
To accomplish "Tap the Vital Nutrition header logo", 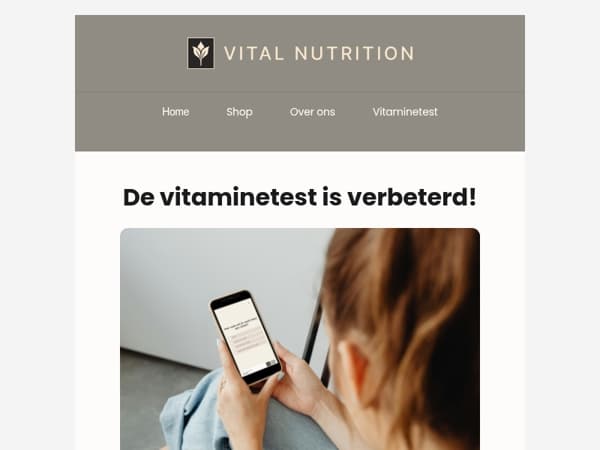I will pyautogui.click(x=300, y=53).
